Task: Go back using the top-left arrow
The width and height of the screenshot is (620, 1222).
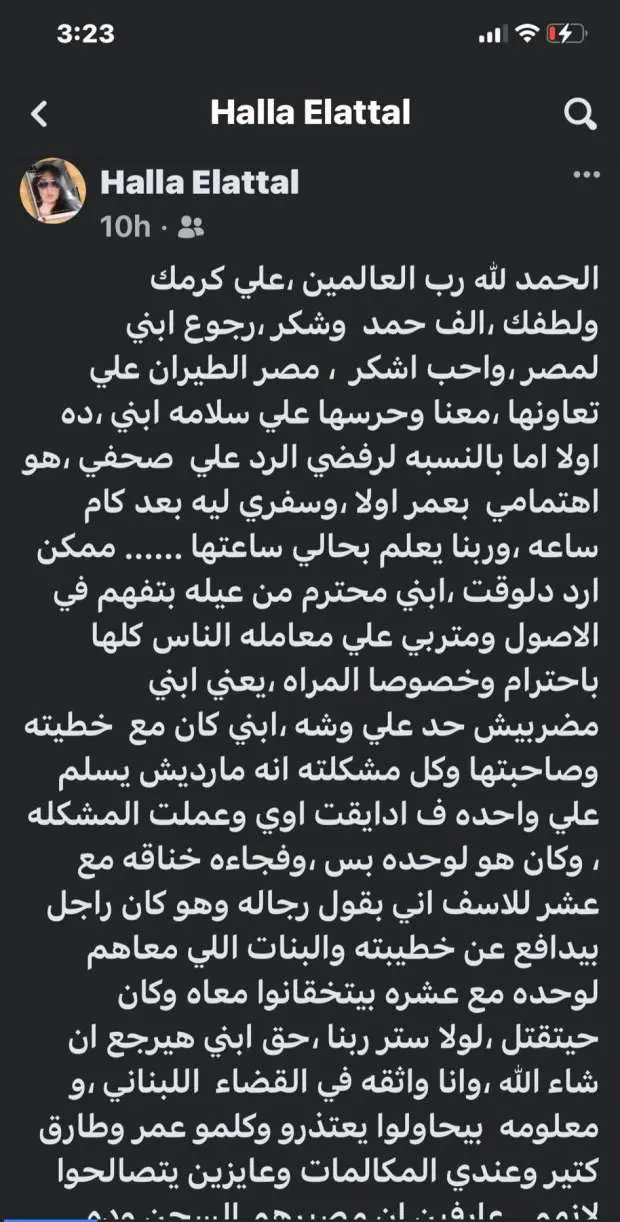Action: [39, 114]
